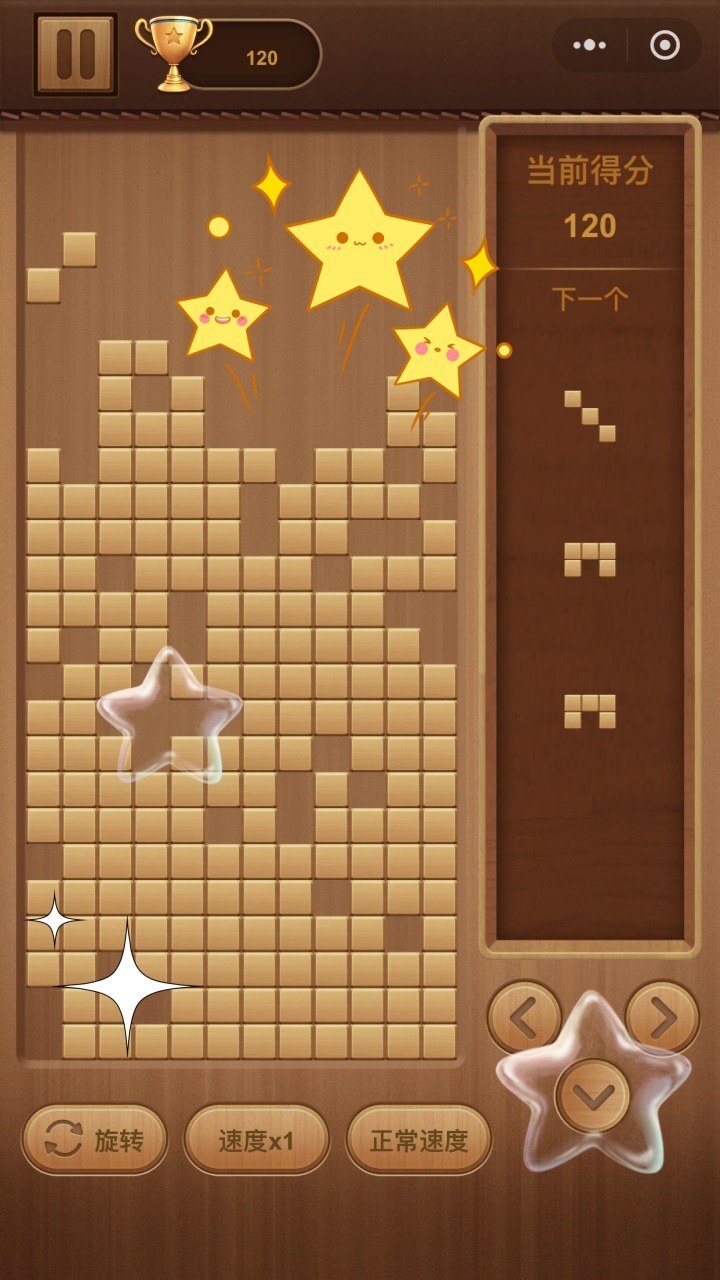720x1280 pixels.
Task: Close the mini program with the circle icon
Action: (x=665, y=45)
